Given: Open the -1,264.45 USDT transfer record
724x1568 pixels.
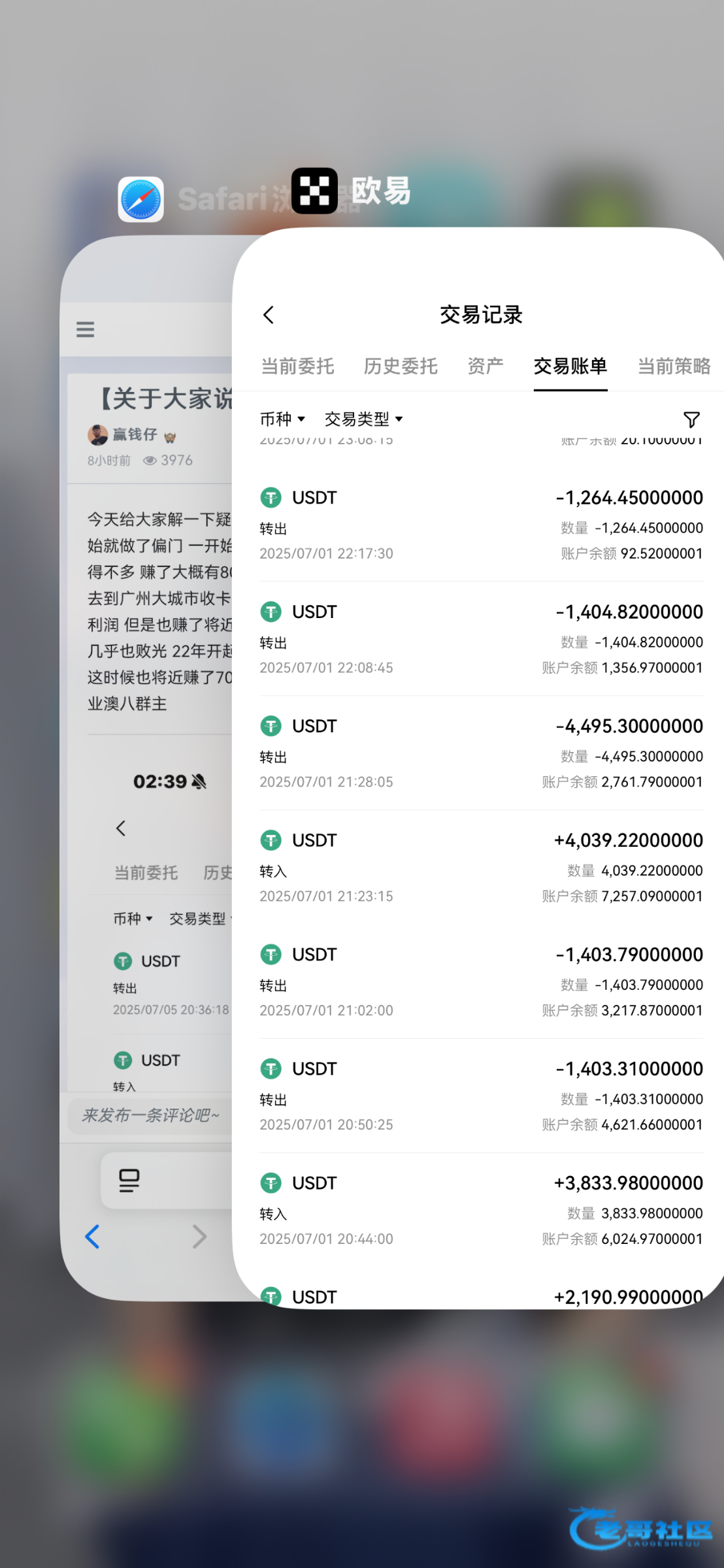Looking at the screenshot, I should (x=481, y=525).
